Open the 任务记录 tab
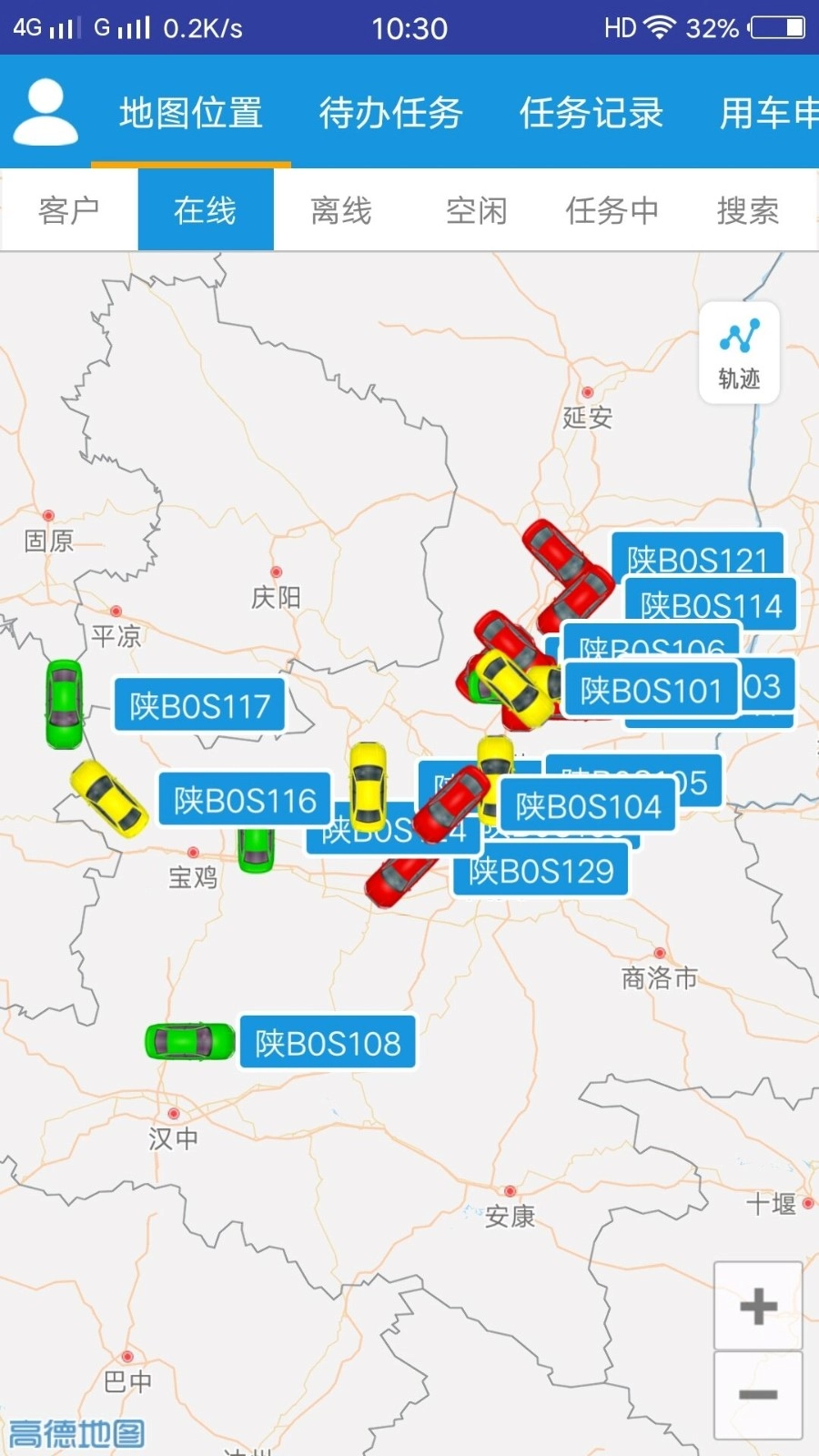This screenshot has height=1456, width=819. [591, 113]
